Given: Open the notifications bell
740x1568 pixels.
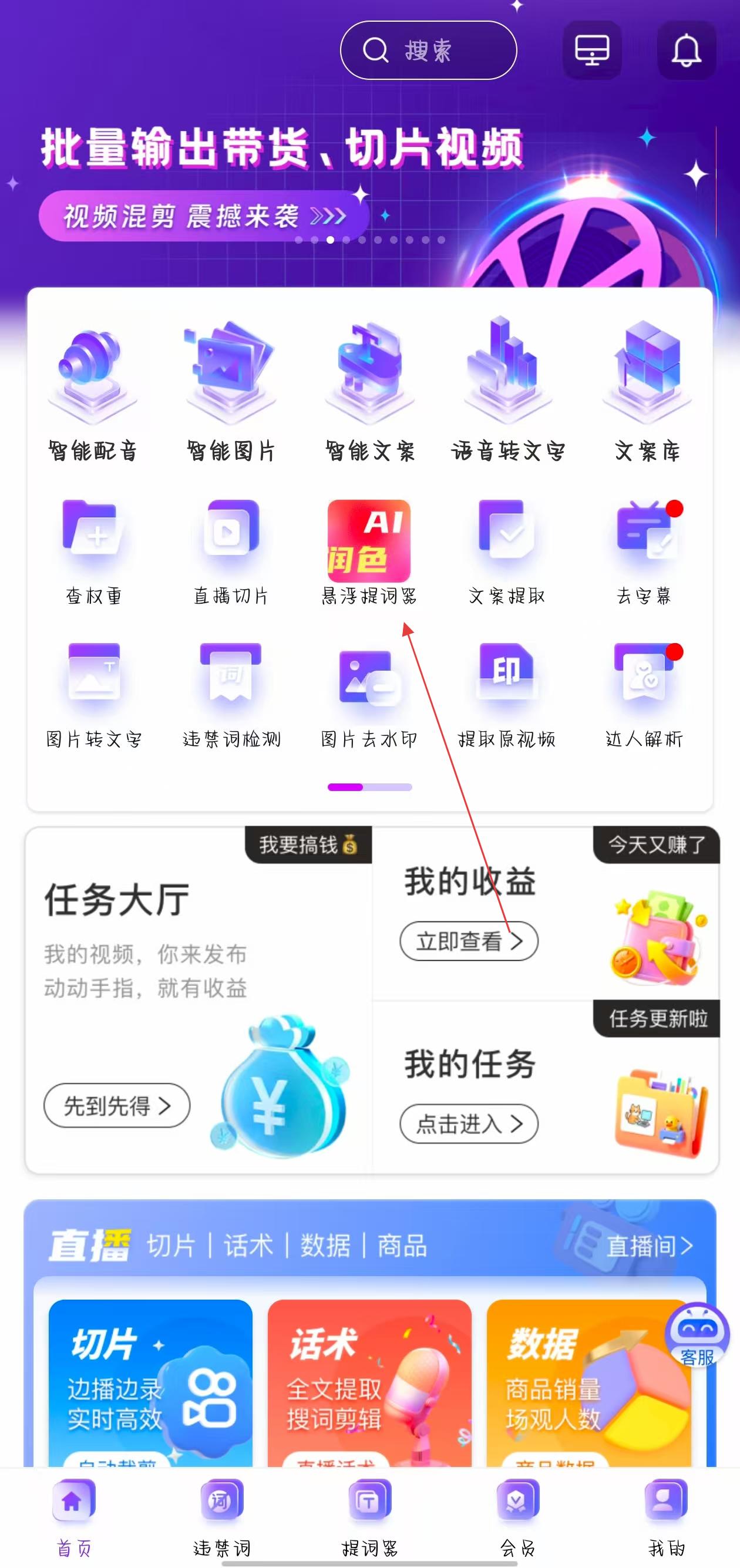Looking at the screenshot, I should [x=686, y=51].
